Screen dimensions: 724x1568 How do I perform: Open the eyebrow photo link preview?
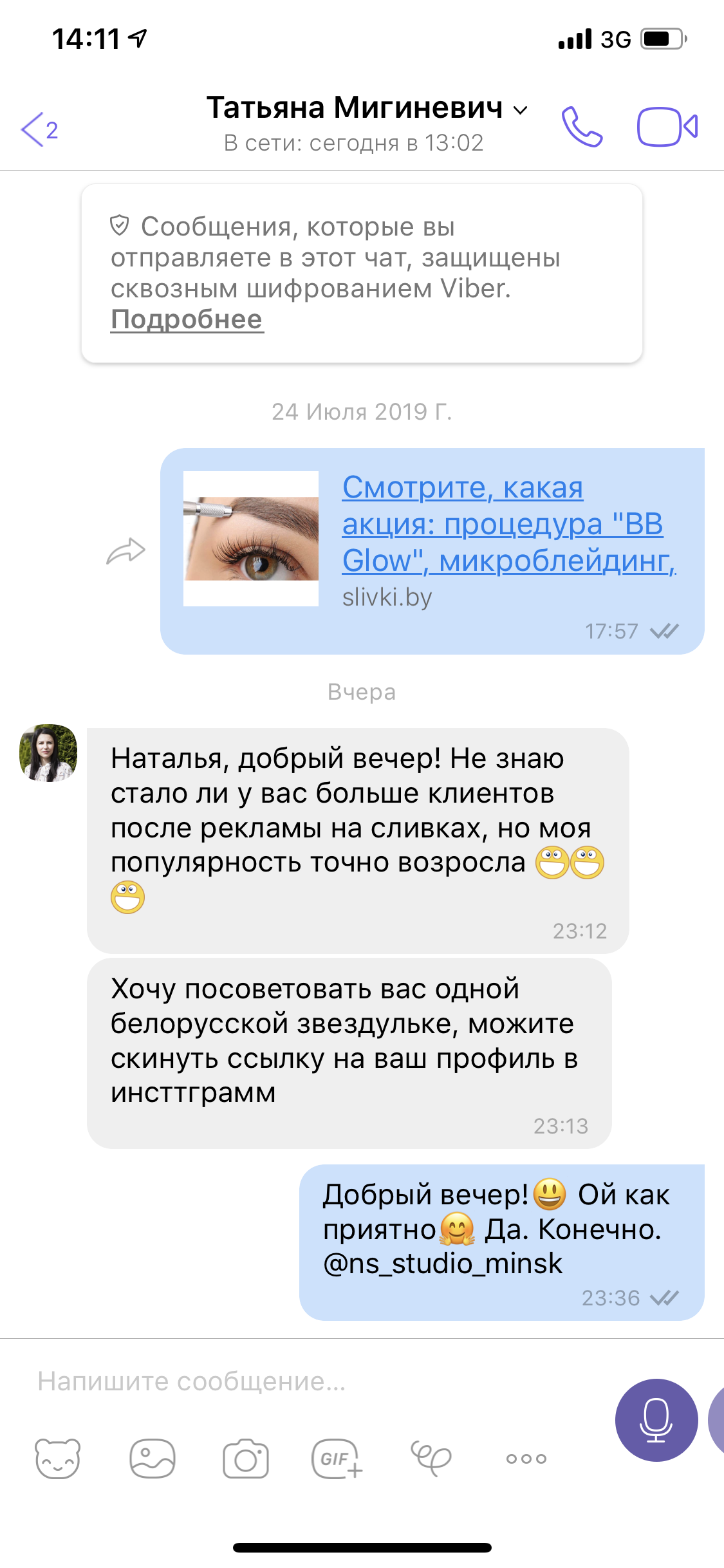pyautogui.click(x=251, y=538)
